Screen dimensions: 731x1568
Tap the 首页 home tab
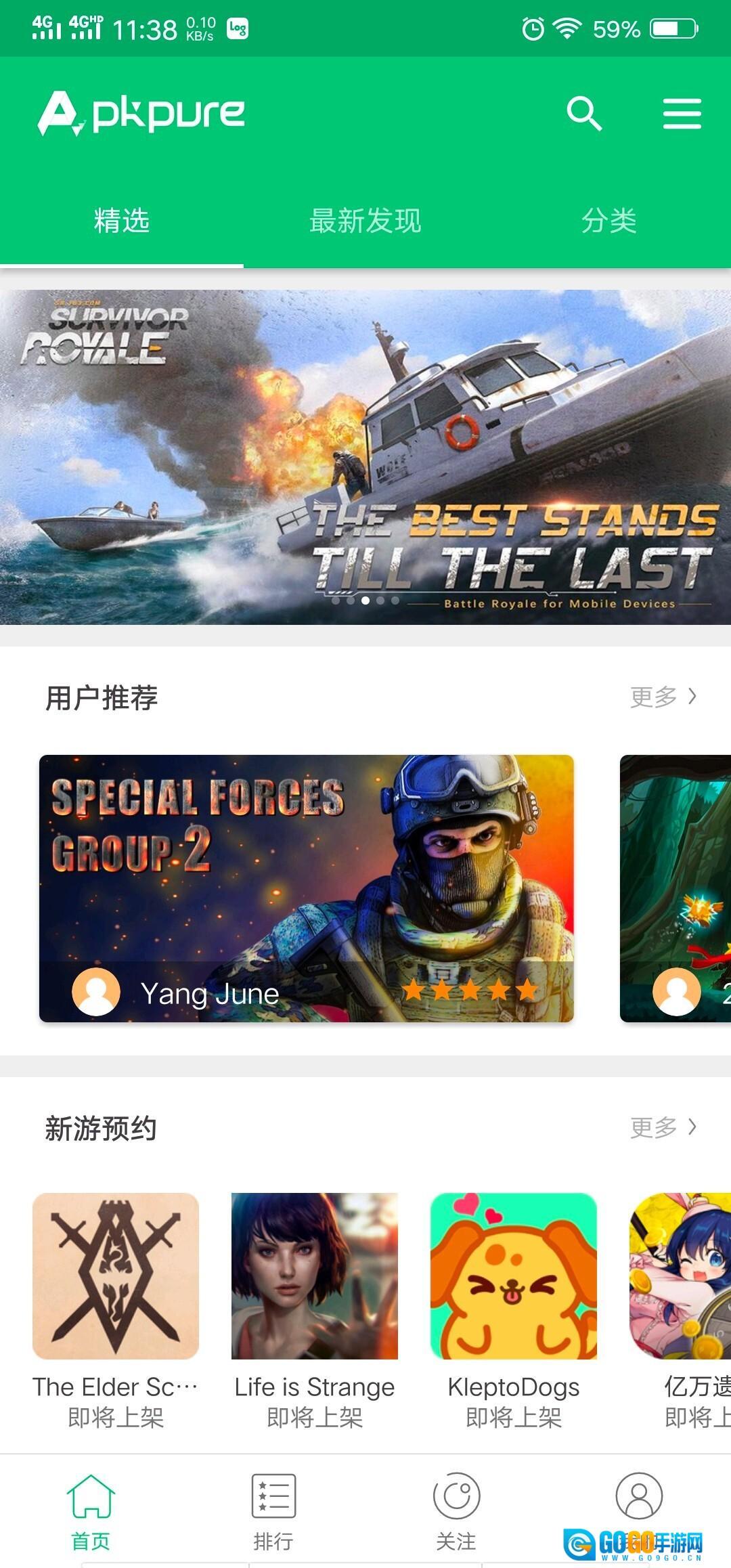click(91, 1511)
